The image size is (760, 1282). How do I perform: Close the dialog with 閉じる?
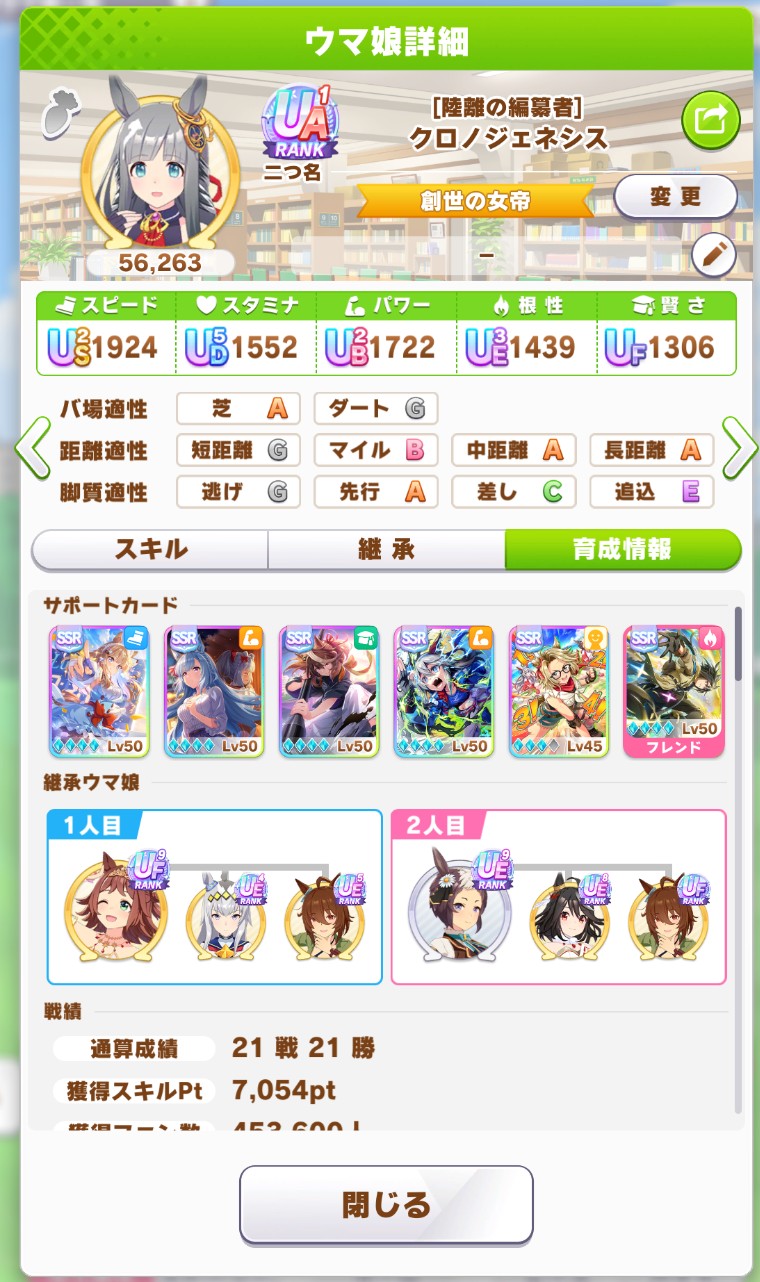(386, 1204)
